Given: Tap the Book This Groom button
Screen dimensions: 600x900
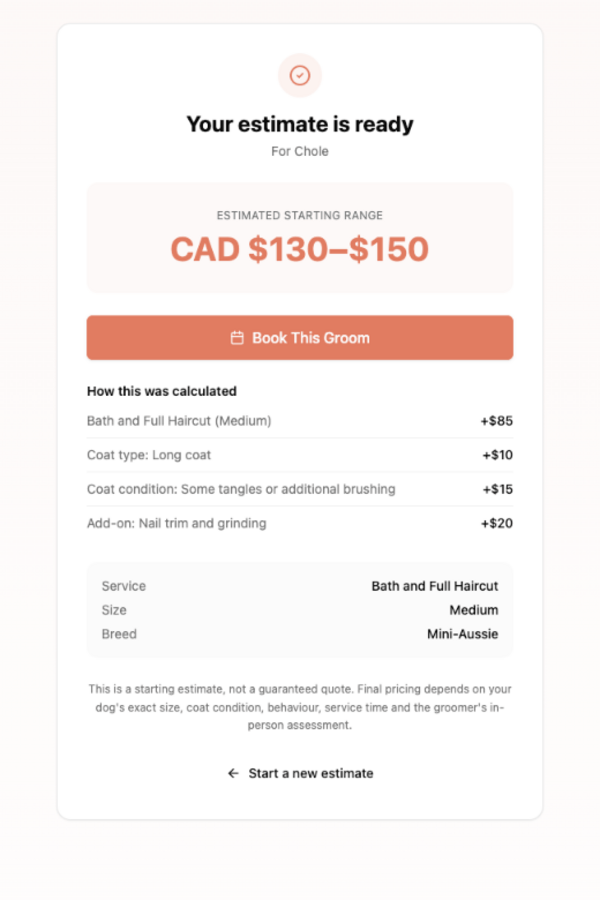Looking at the screenshot, I should tap(300, 338).
